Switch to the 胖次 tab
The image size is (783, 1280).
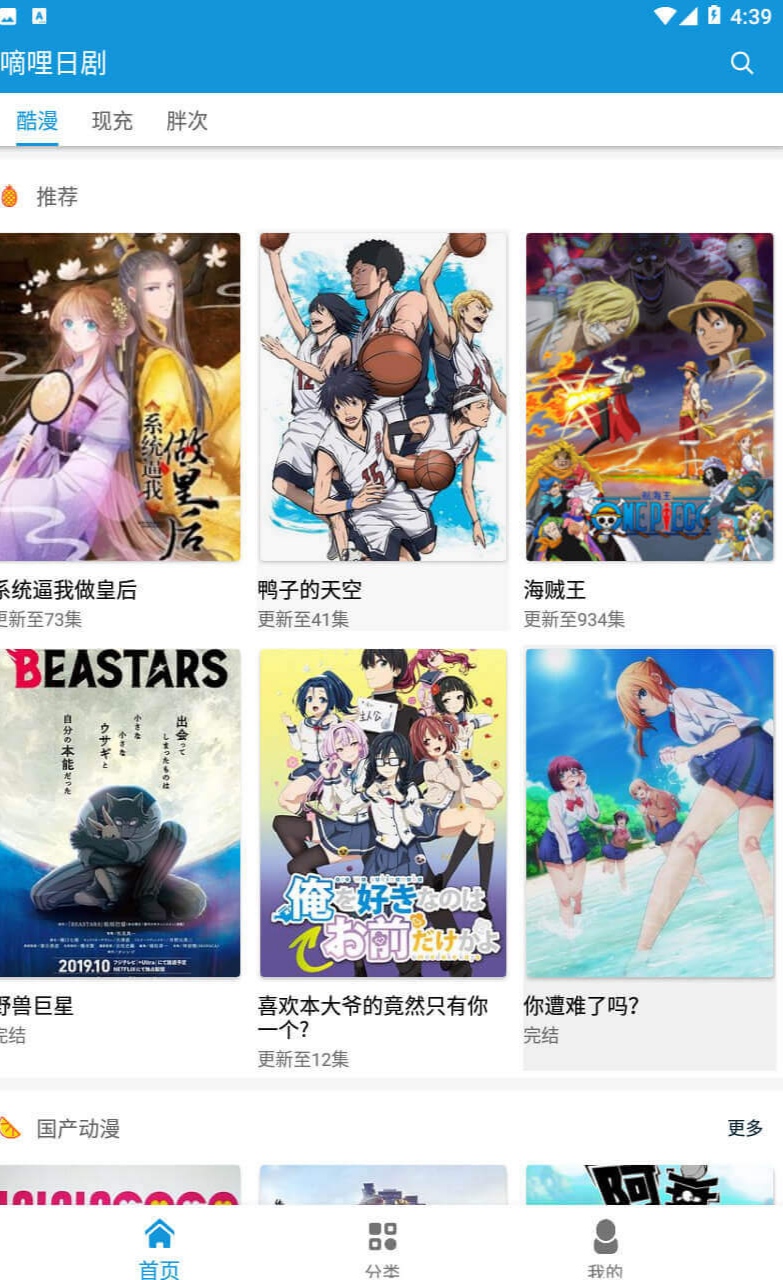coord(187,121)
